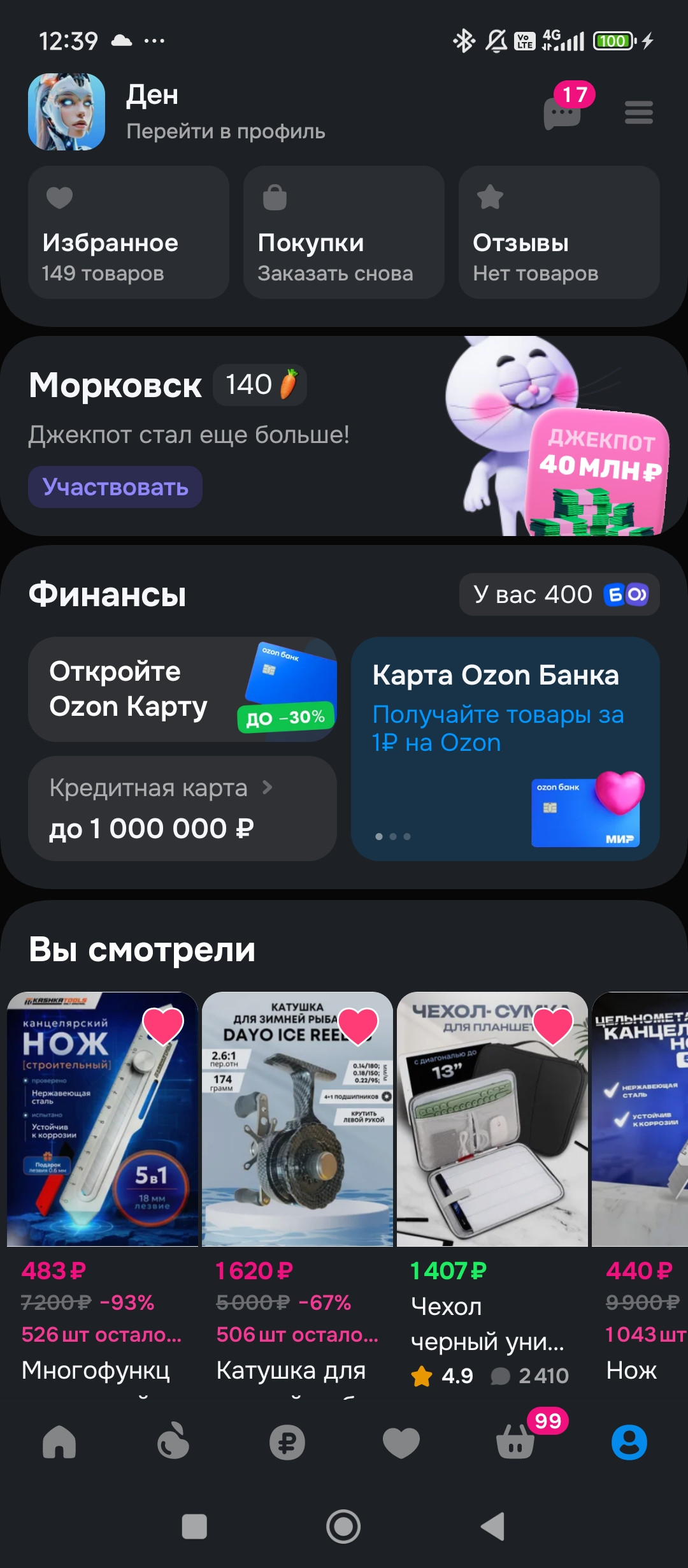This screenshot has width=688, height=1568.
Task: Open Кредитная карта до 1 000 000 ₽
Action: 182,808
